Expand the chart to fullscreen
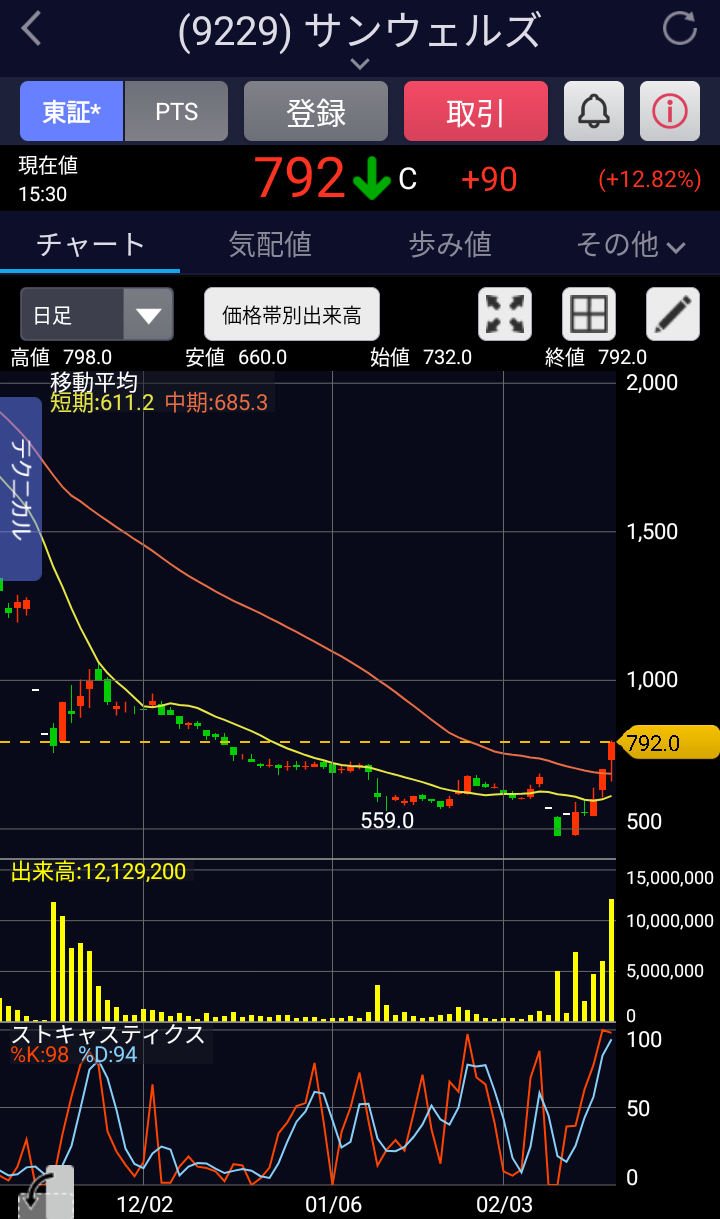720x1219 pixels. (x=505, y=315)
